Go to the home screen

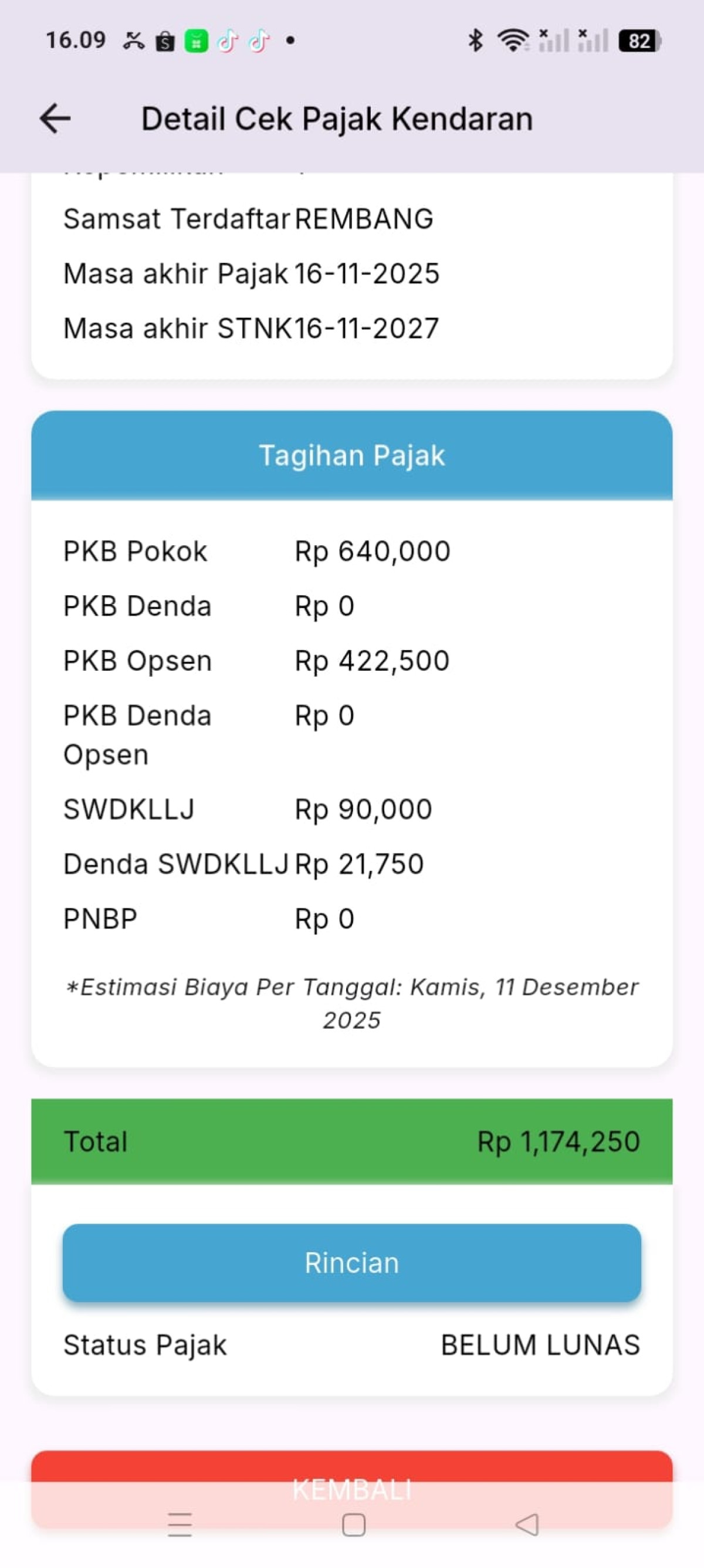pyautogui.click(x=354, y=1525)
